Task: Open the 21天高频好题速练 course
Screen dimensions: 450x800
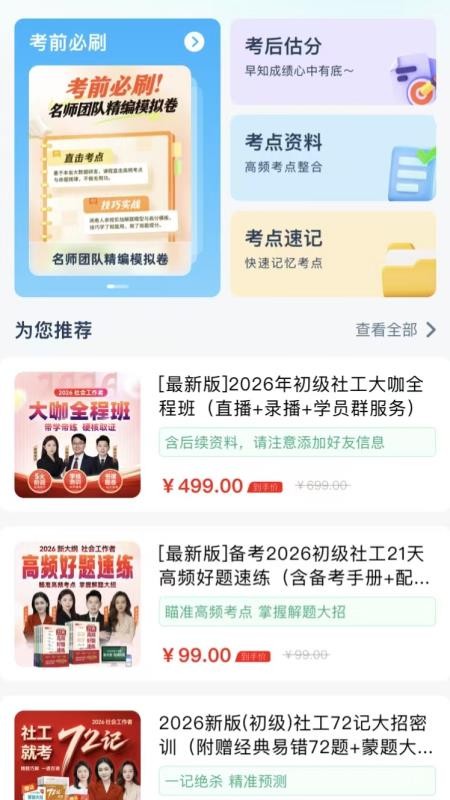Action: [225, 604]
